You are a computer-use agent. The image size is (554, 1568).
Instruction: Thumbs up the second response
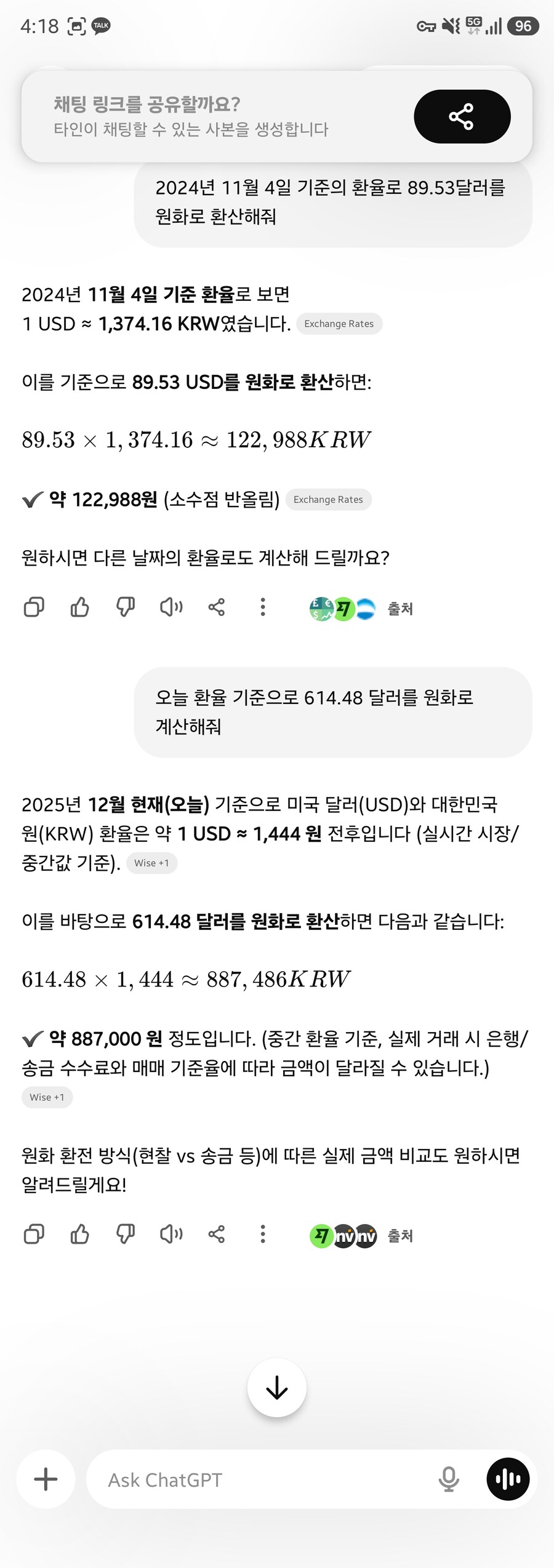(80, 1235)
